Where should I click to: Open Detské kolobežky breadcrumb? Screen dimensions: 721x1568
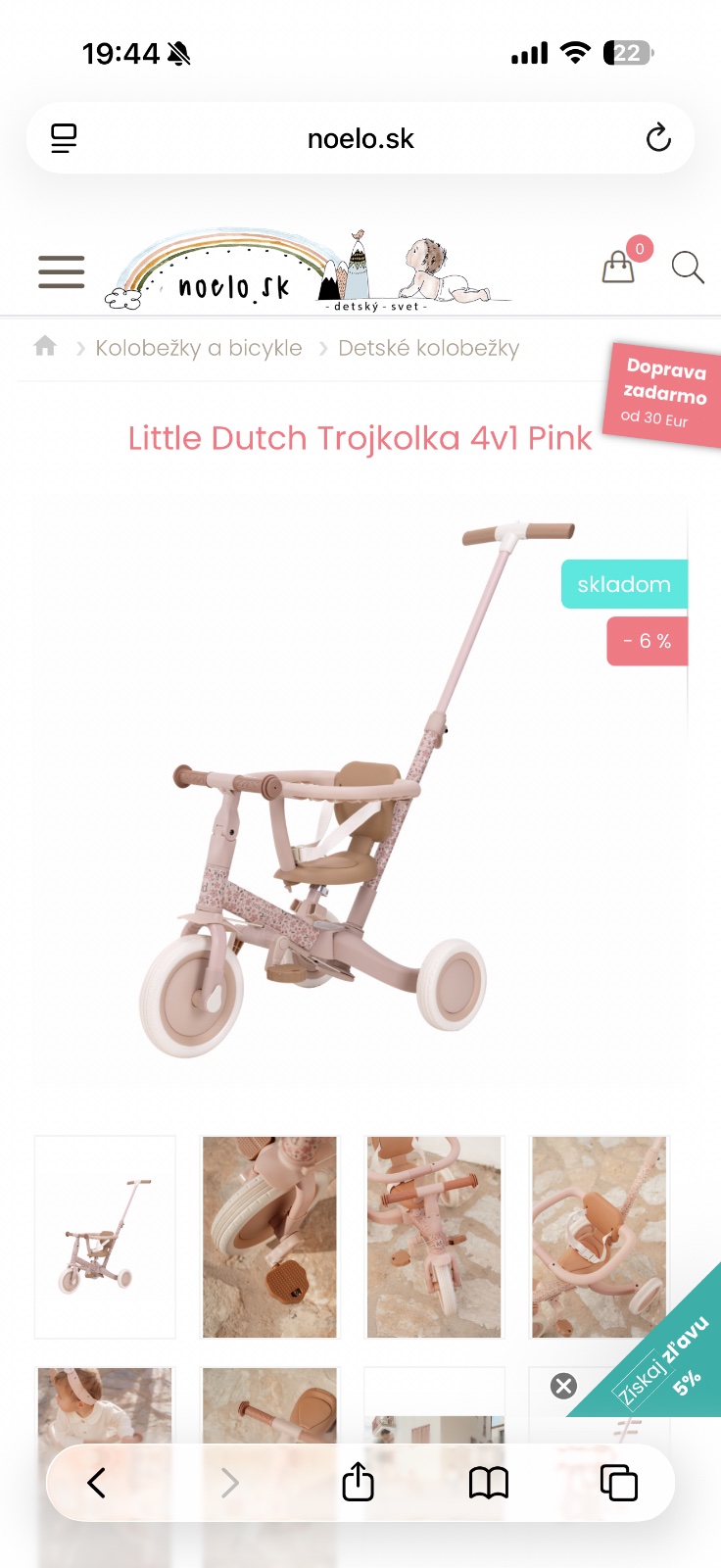pyautogui.click(x=428, y=348)
